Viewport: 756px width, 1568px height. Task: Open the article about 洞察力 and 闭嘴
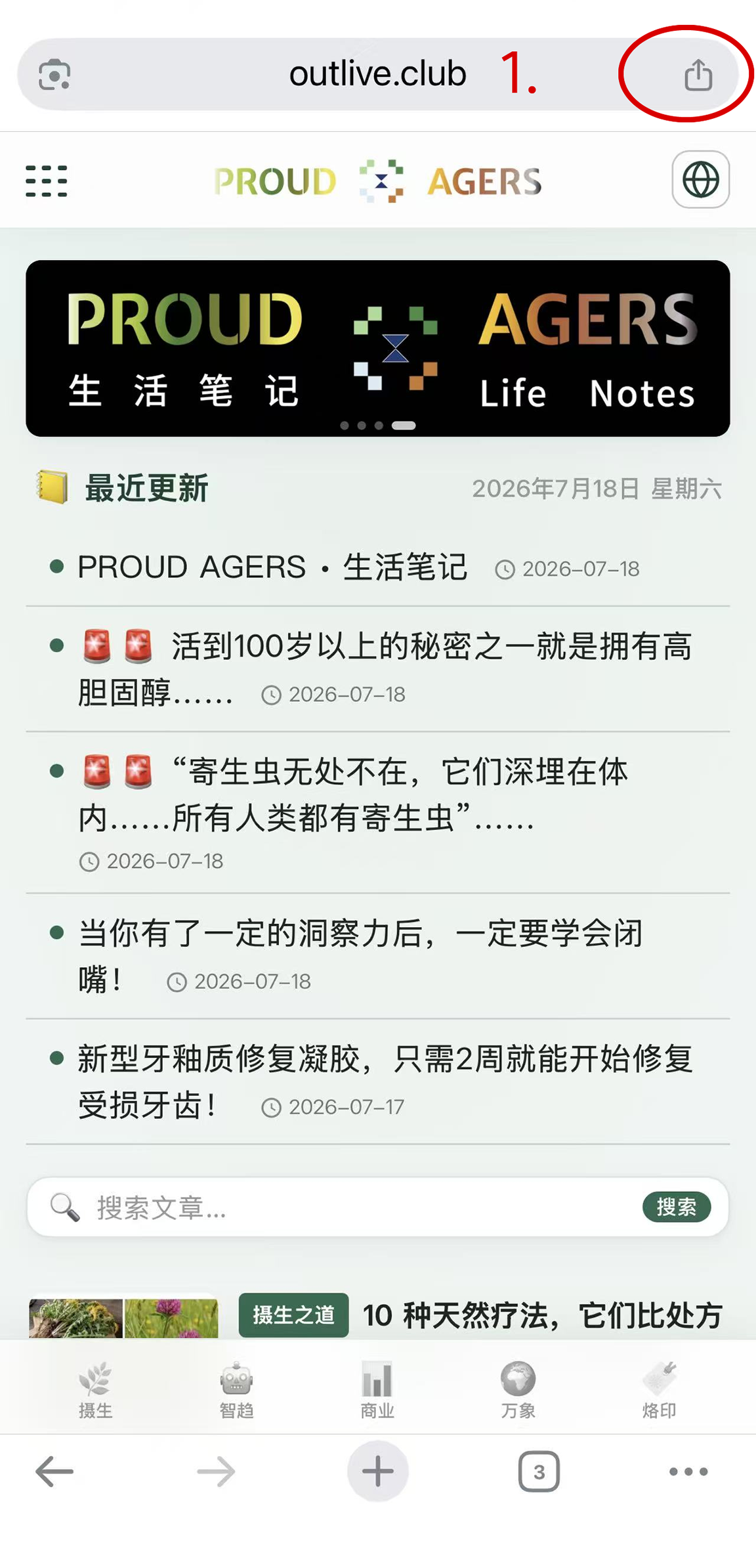click(360, 956)
